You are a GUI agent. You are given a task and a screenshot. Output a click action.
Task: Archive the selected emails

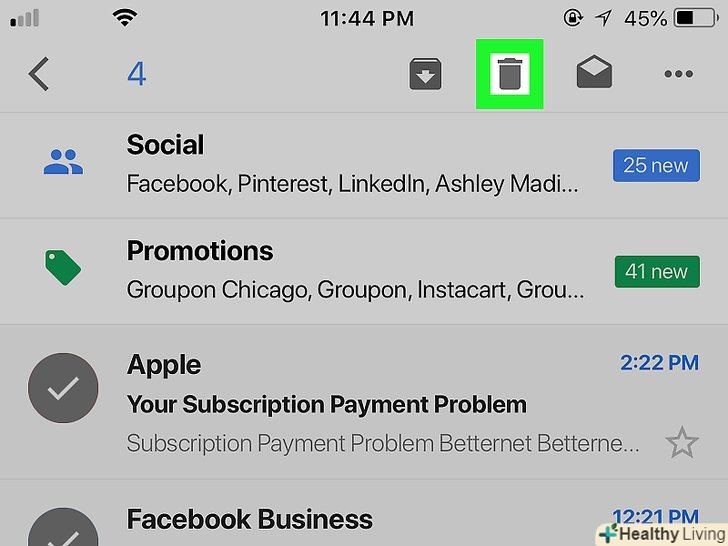(425, 75)
